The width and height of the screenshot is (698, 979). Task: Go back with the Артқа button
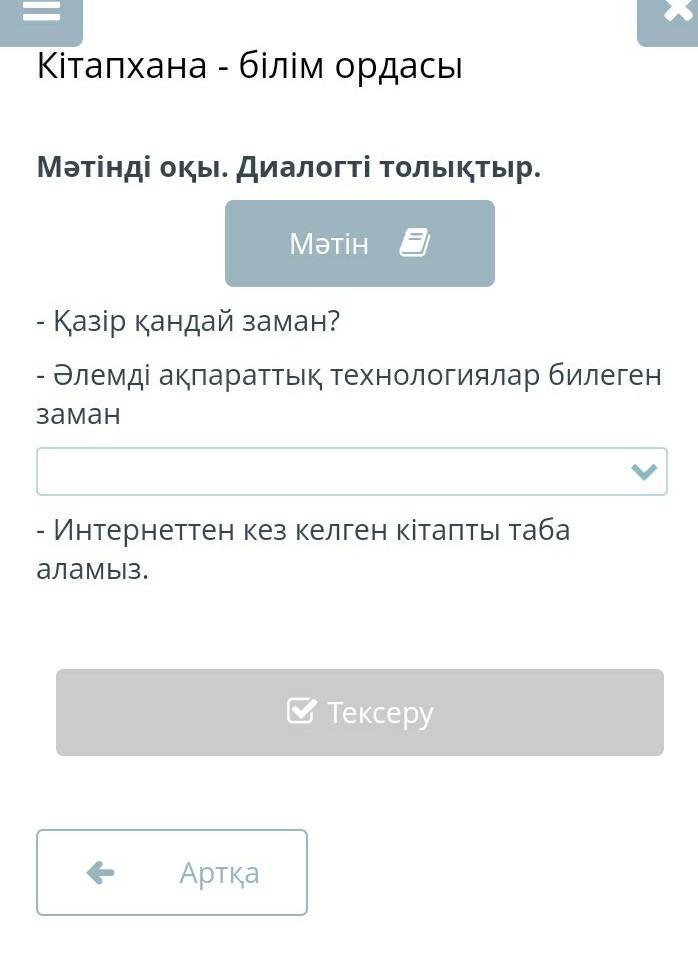coord(172,872)
